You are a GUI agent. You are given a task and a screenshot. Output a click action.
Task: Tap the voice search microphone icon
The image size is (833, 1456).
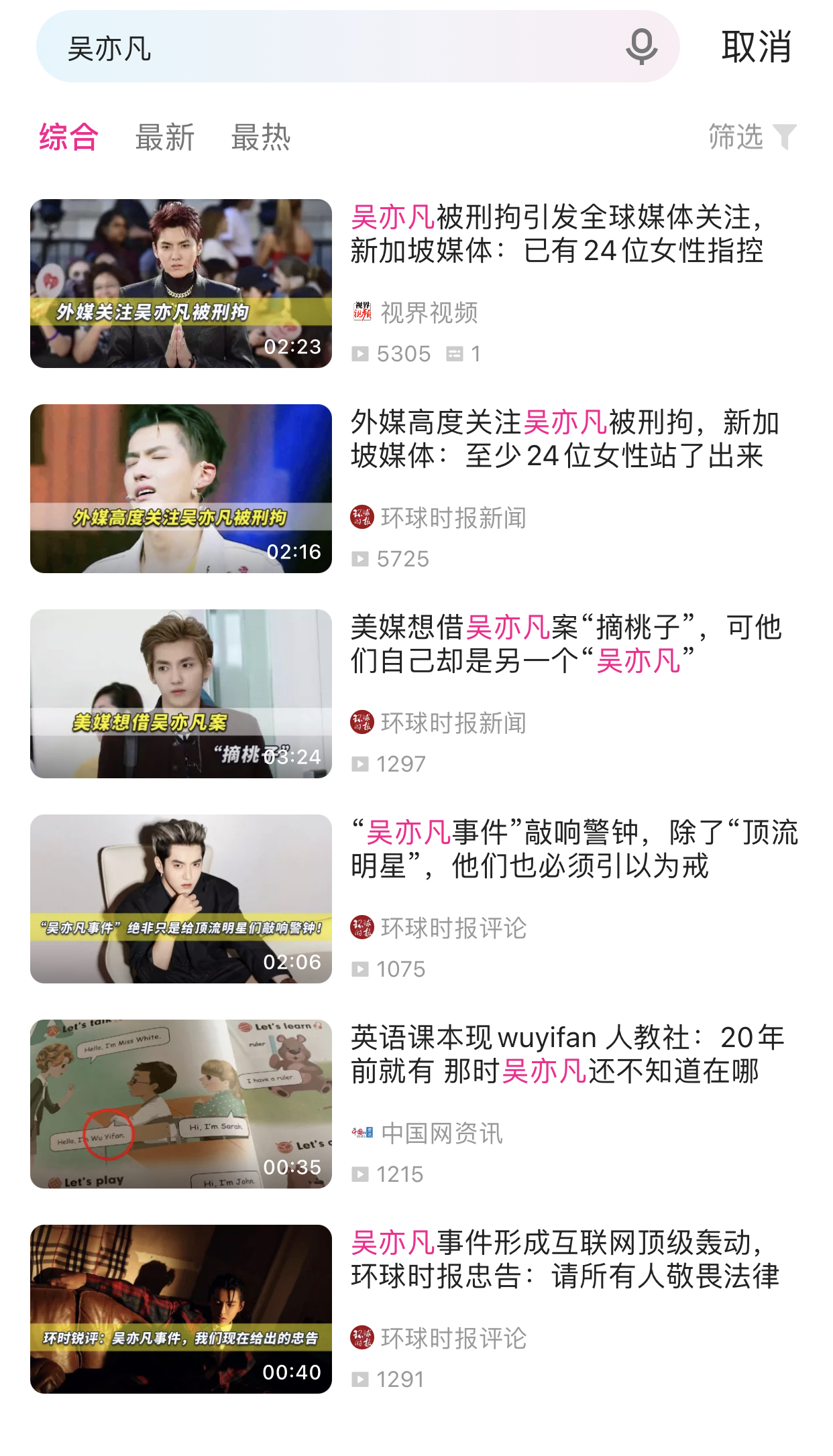[x=641, y=47]
